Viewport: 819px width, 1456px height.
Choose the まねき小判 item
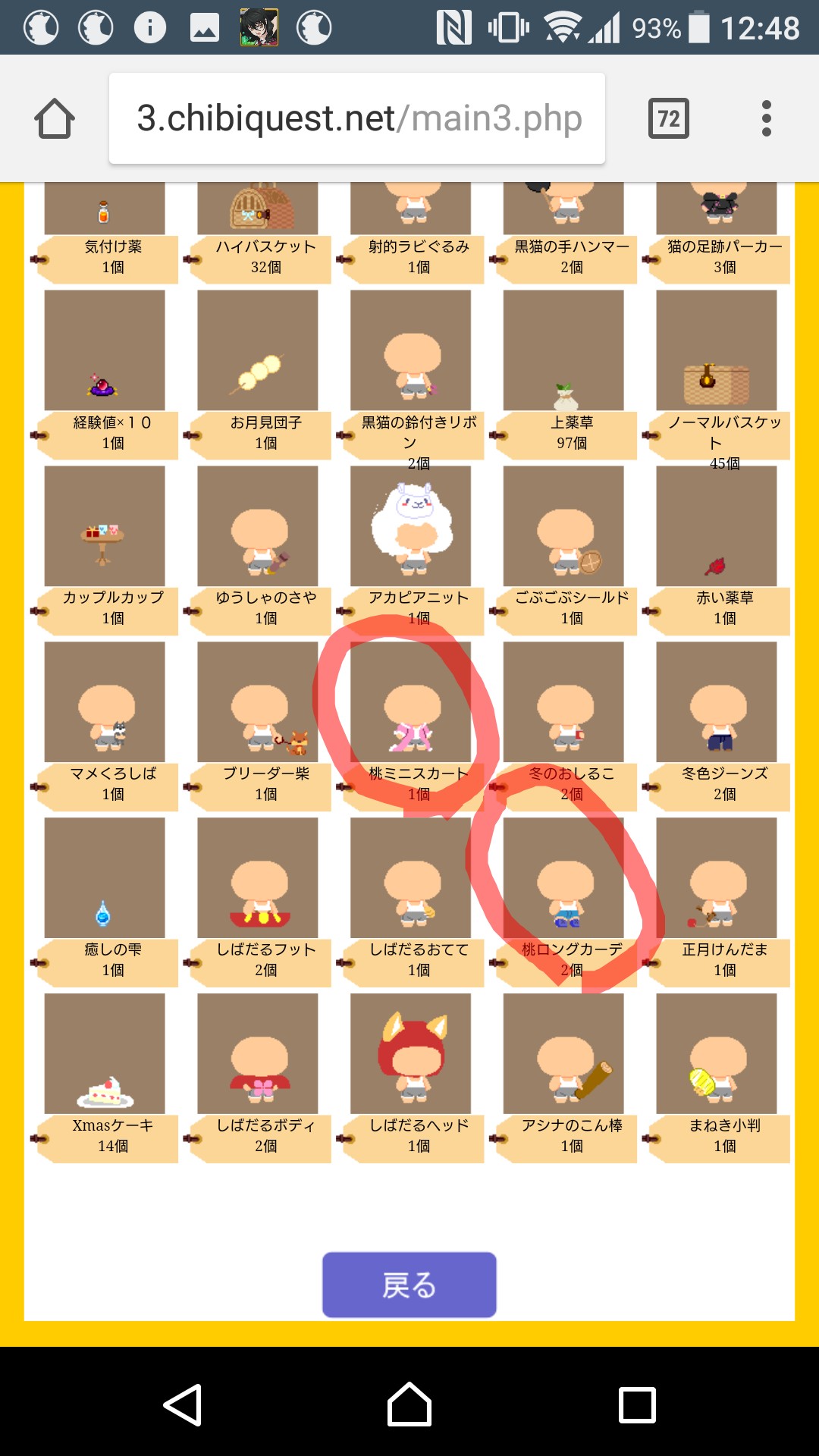tap(717, 1054)
